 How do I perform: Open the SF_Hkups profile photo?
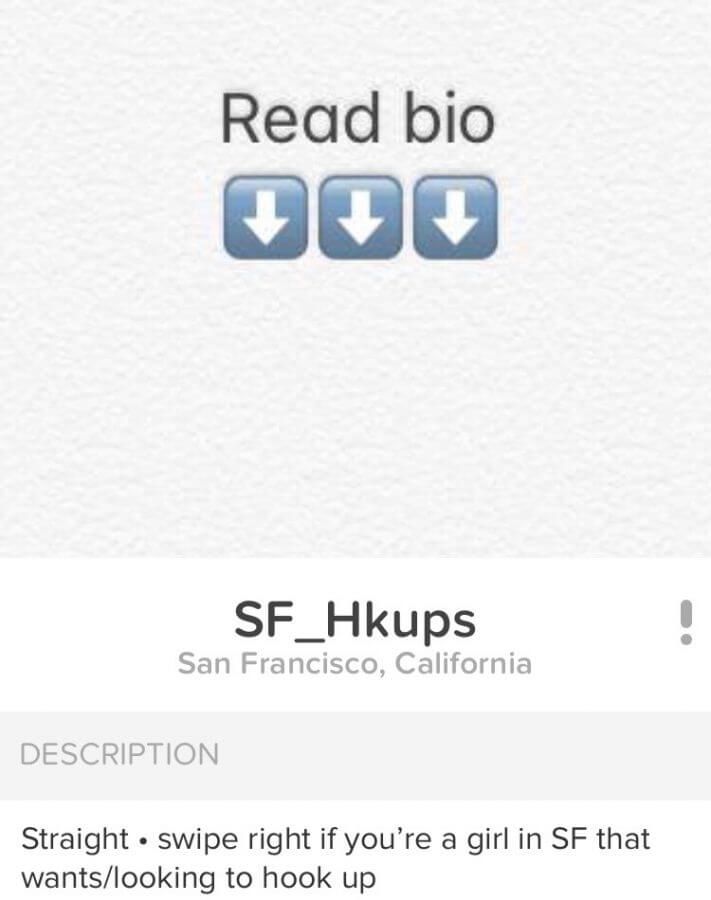[x=355, y=278]
